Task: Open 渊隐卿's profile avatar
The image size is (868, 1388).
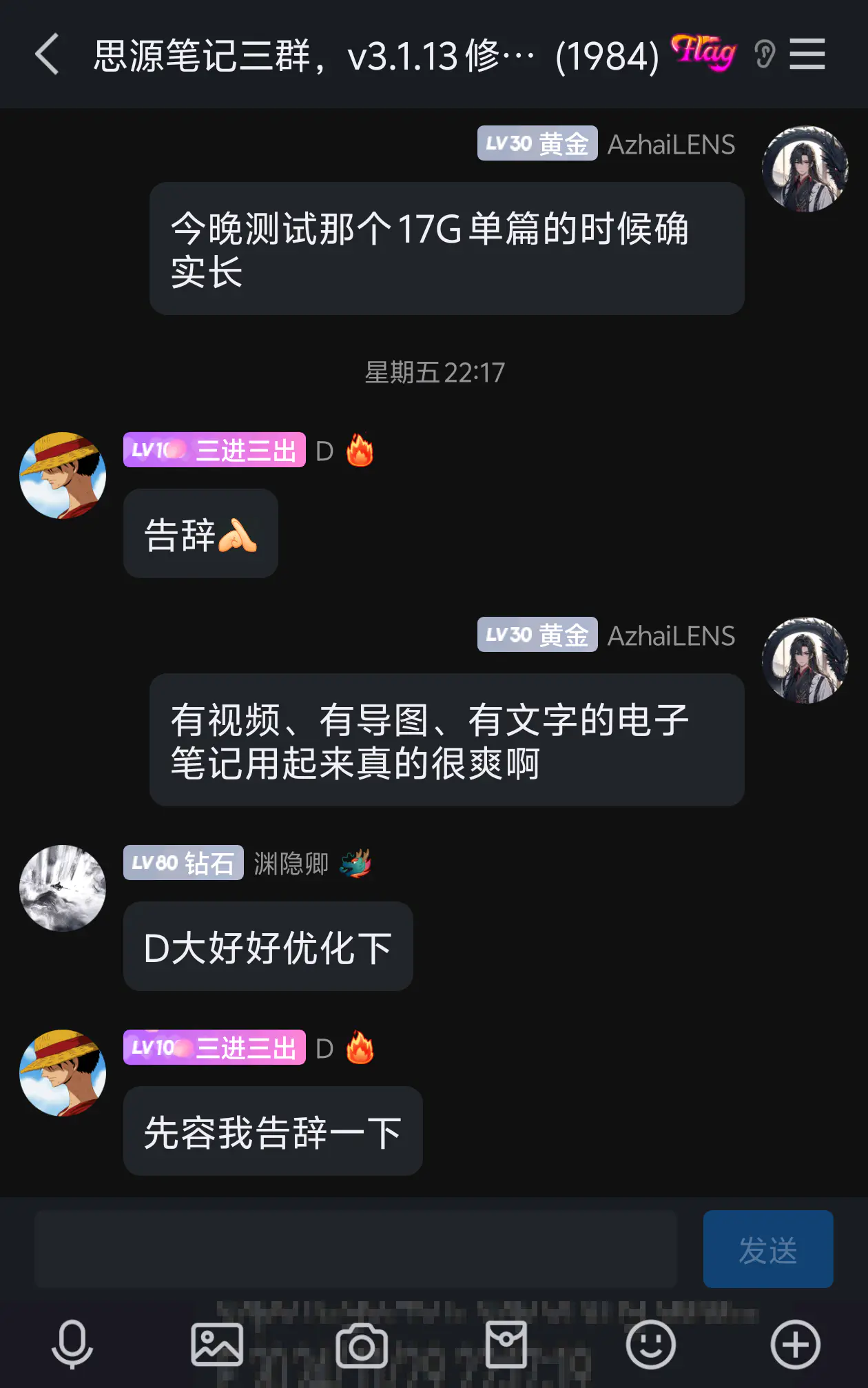Action: tap(63, 888)
